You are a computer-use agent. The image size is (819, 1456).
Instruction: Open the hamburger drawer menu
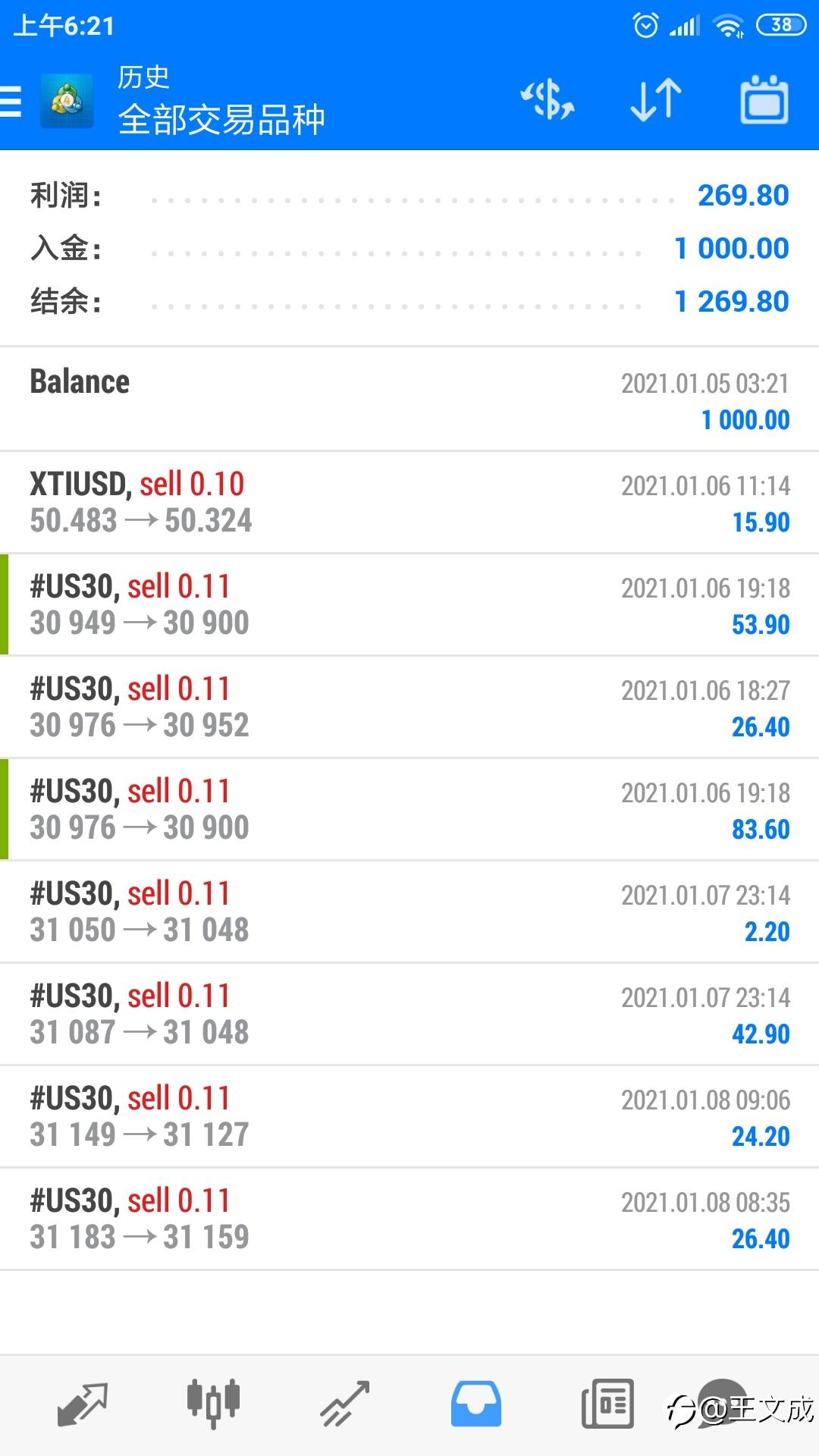(11, 101)
